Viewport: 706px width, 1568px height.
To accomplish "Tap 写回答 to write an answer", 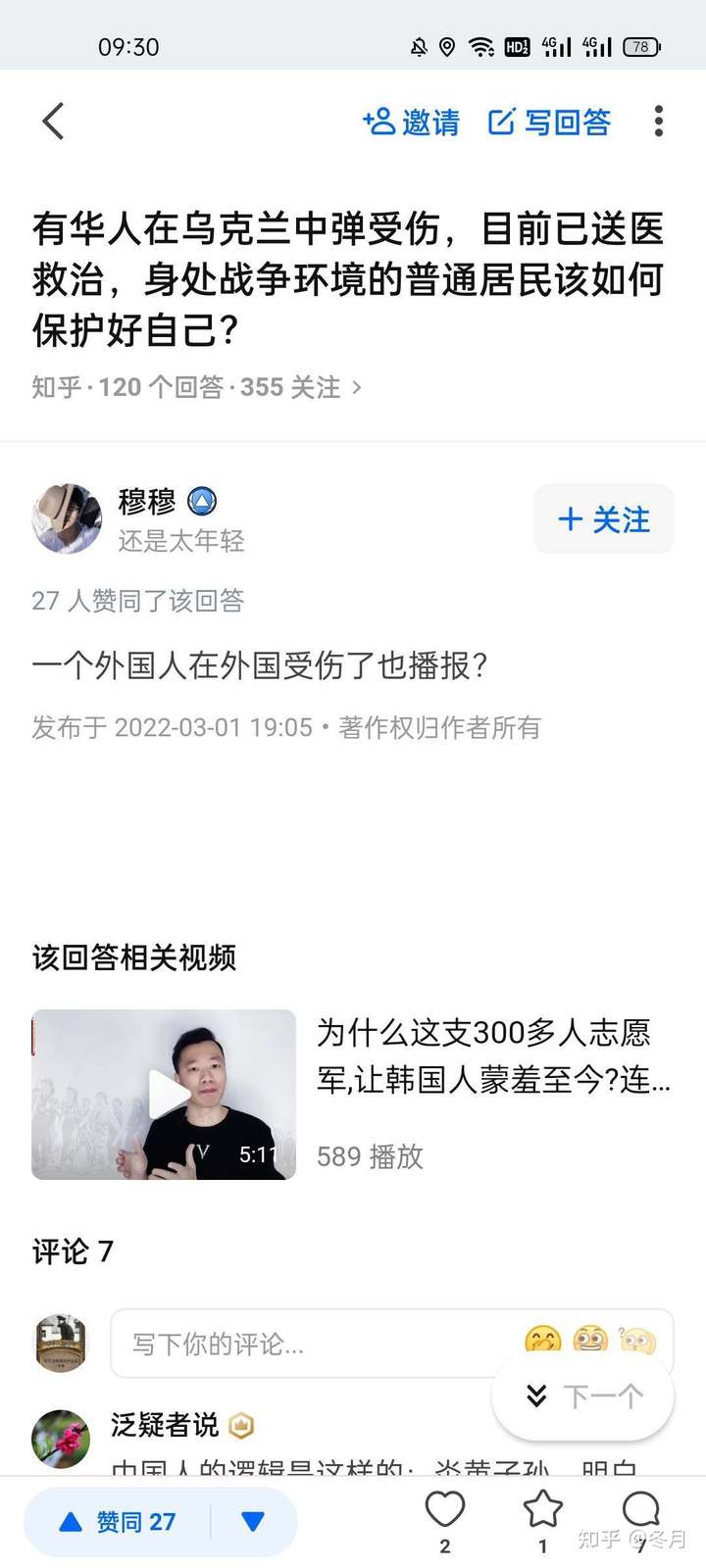I will [x=549, y=122].
